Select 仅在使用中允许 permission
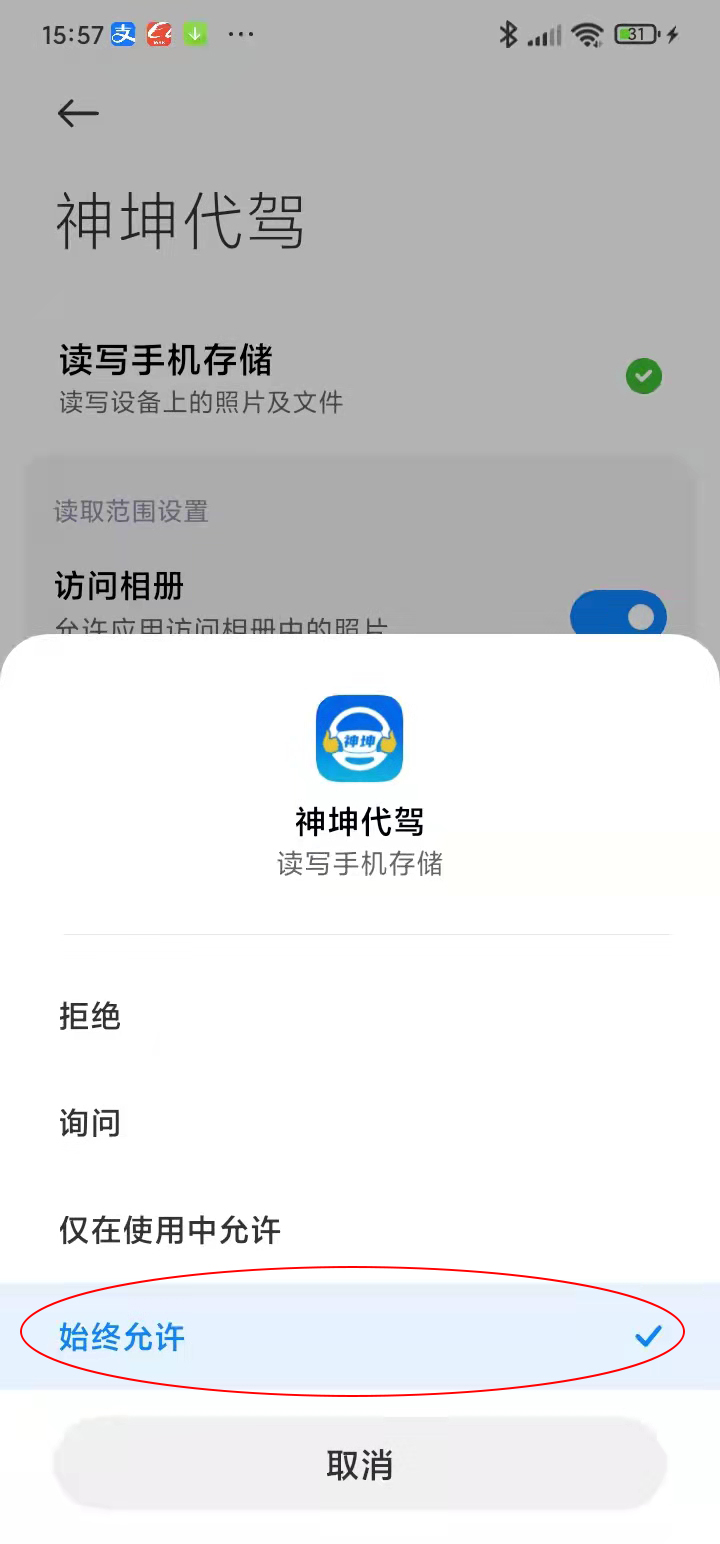 [170, 1230]
